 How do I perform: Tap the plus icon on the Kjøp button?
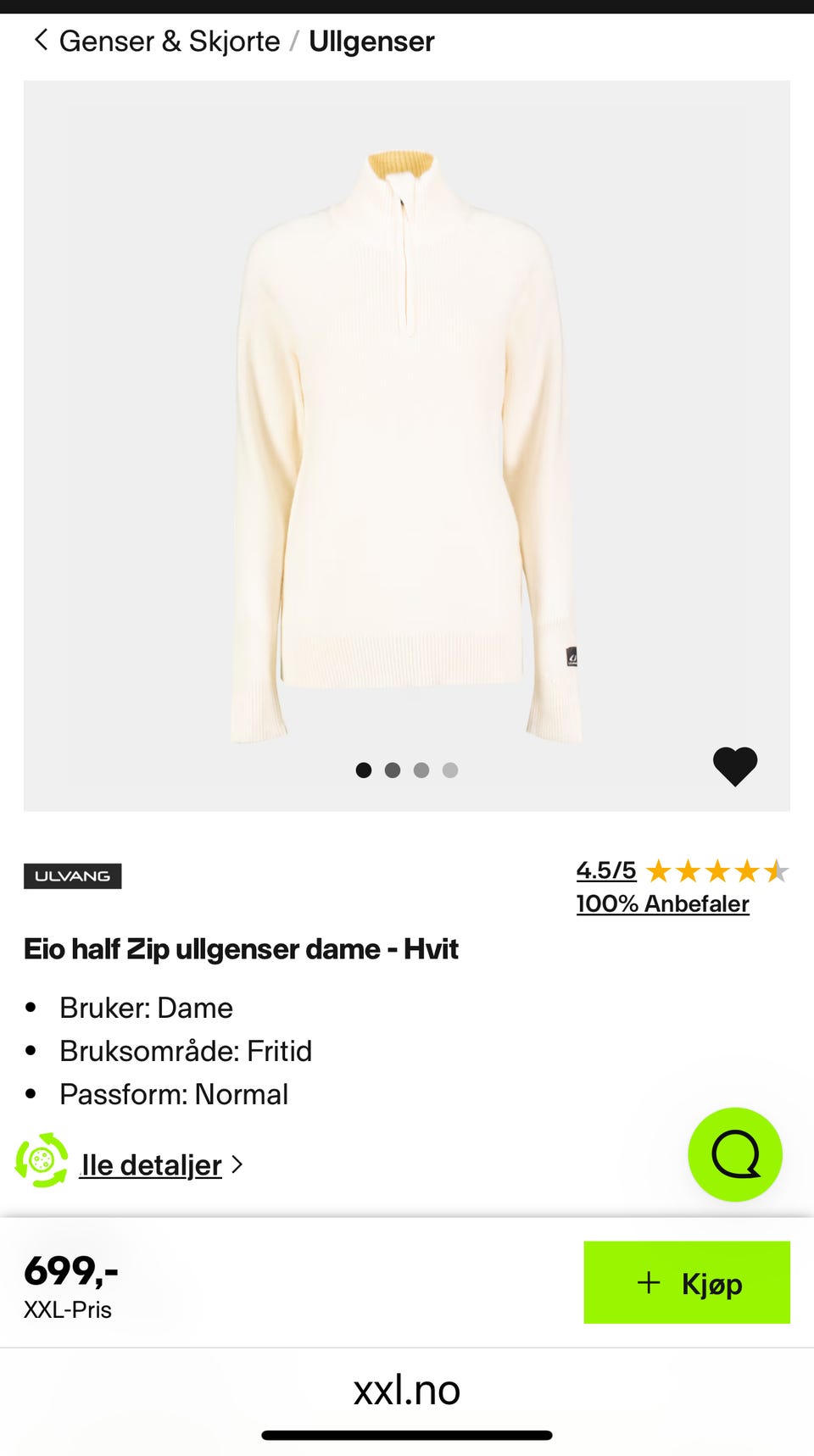coord(649,1282)
